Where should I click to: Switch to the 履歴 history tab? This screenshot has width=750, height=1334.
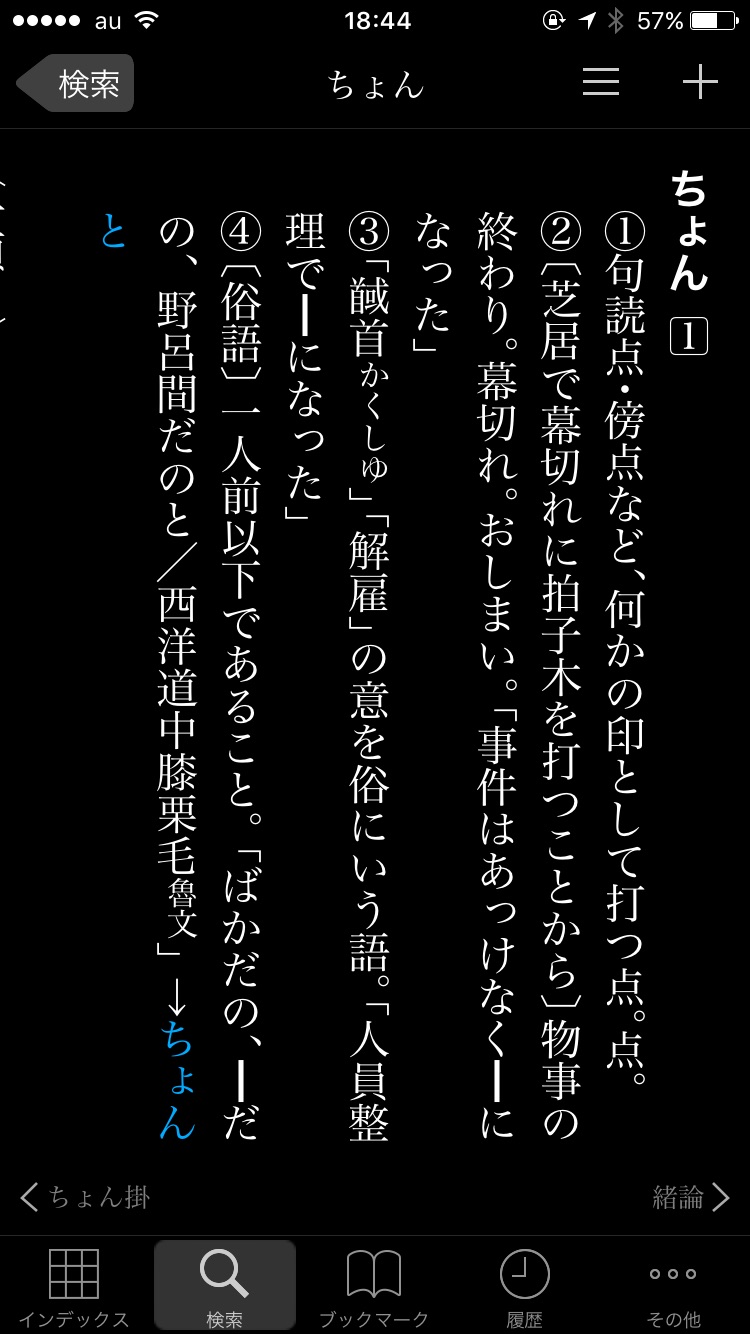click(524, 1287)
